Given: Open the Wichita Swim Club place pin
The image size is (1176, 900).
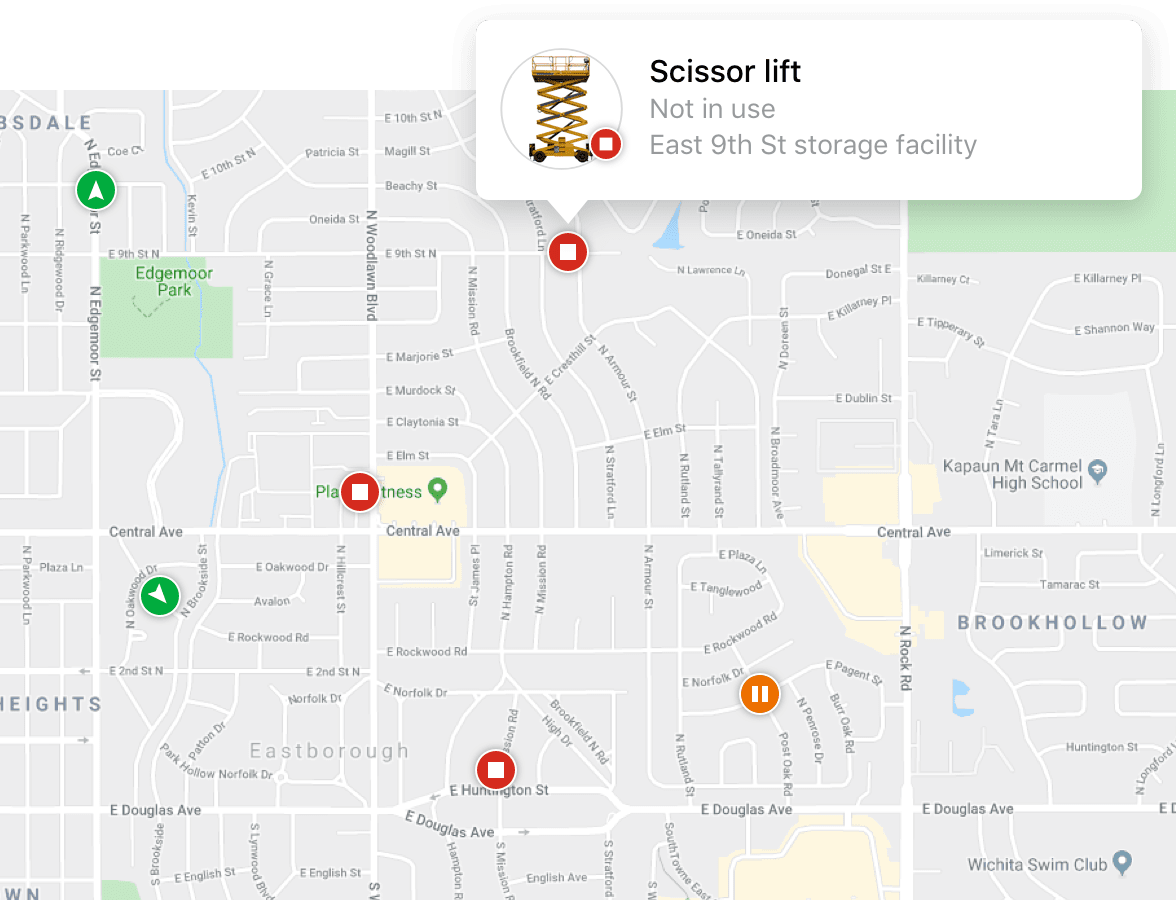Looking at the screenshot, I should click(x=1122, y=861).
